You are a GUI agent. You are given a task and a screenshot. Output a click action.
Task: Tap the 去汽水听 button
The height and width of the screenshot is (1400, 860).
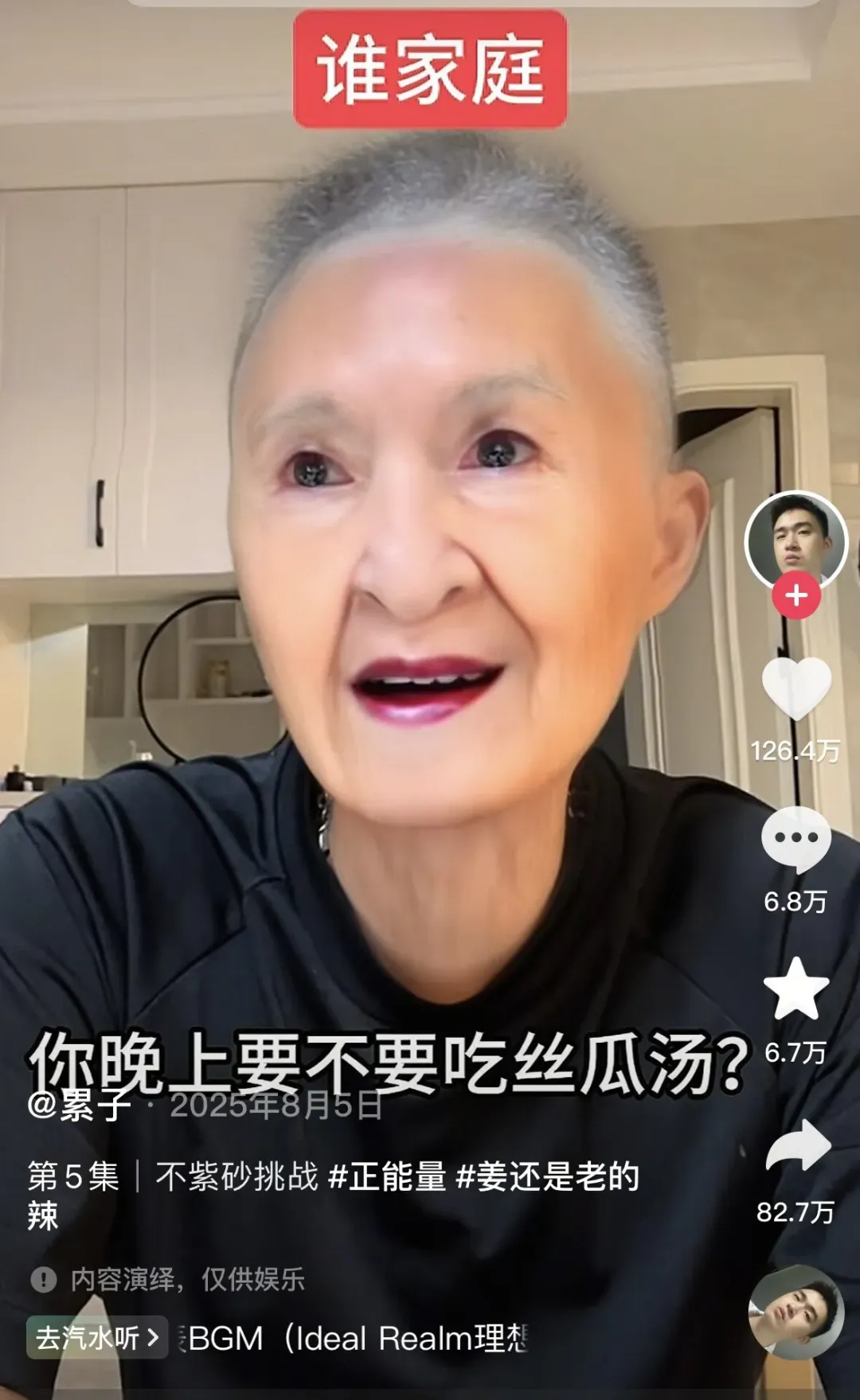click(x=96, y=1337)
